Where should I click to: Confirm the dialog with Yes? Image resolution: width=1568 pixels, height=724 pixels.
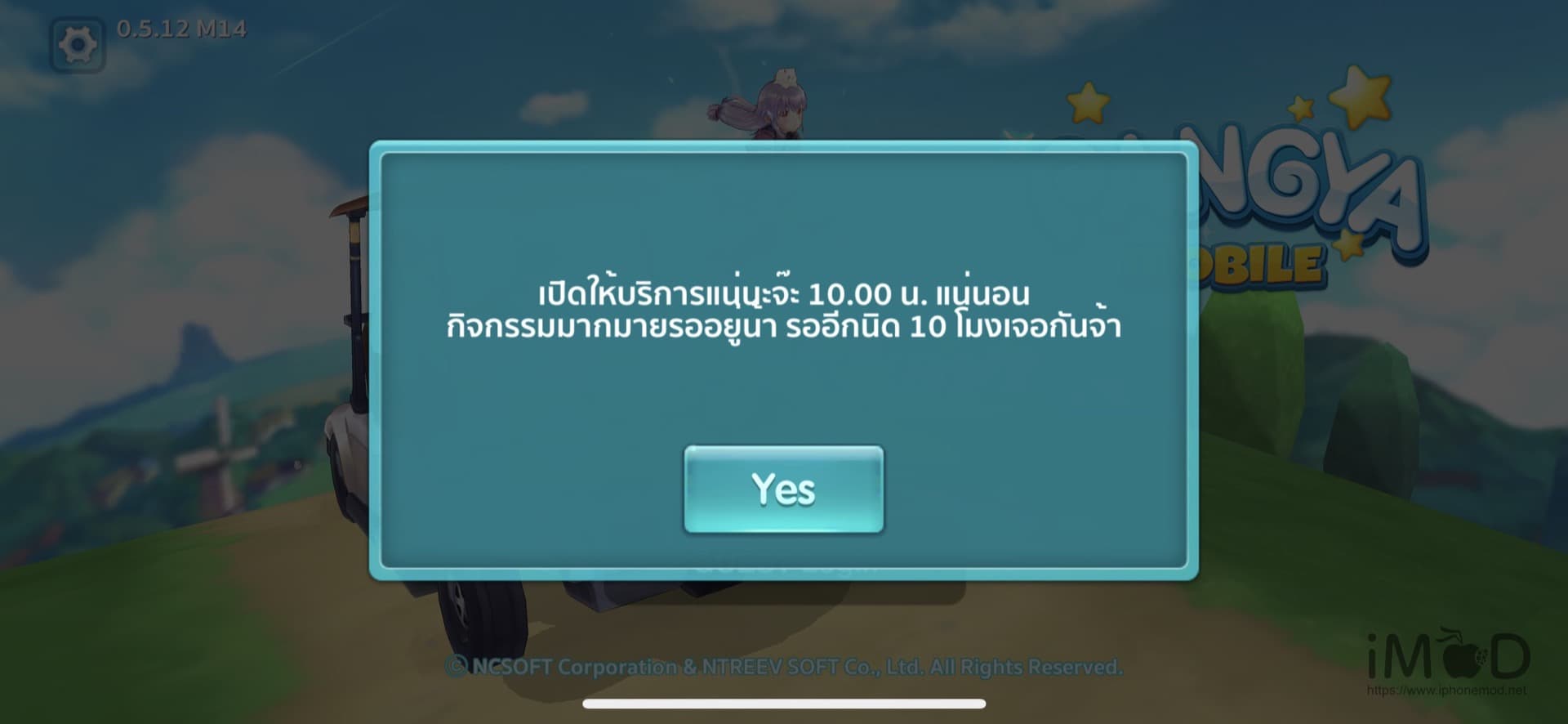coord(783,489)
